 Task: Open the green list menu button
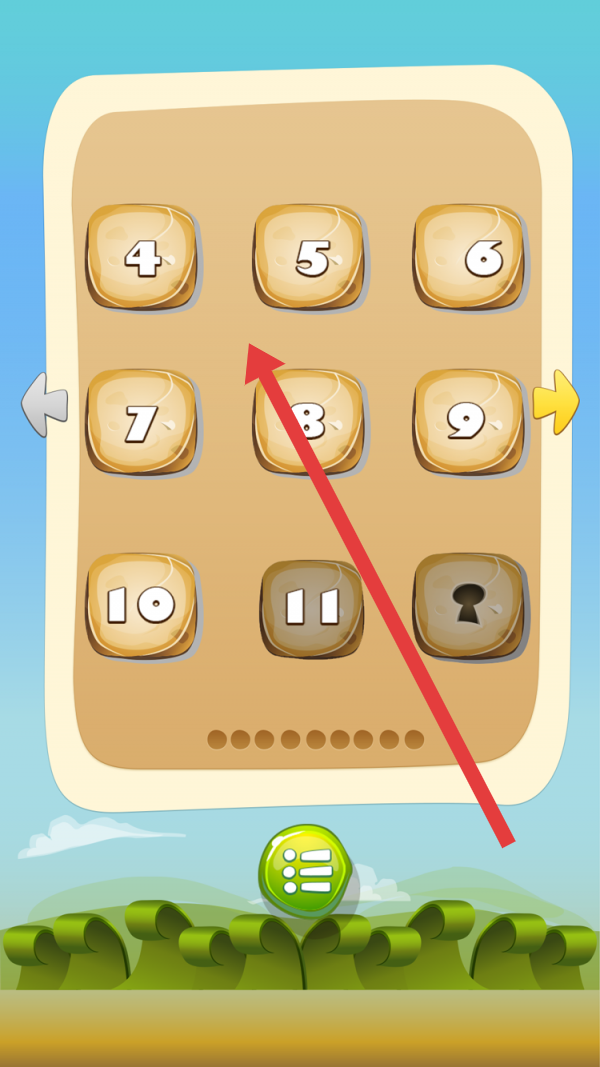click(305, 870)
